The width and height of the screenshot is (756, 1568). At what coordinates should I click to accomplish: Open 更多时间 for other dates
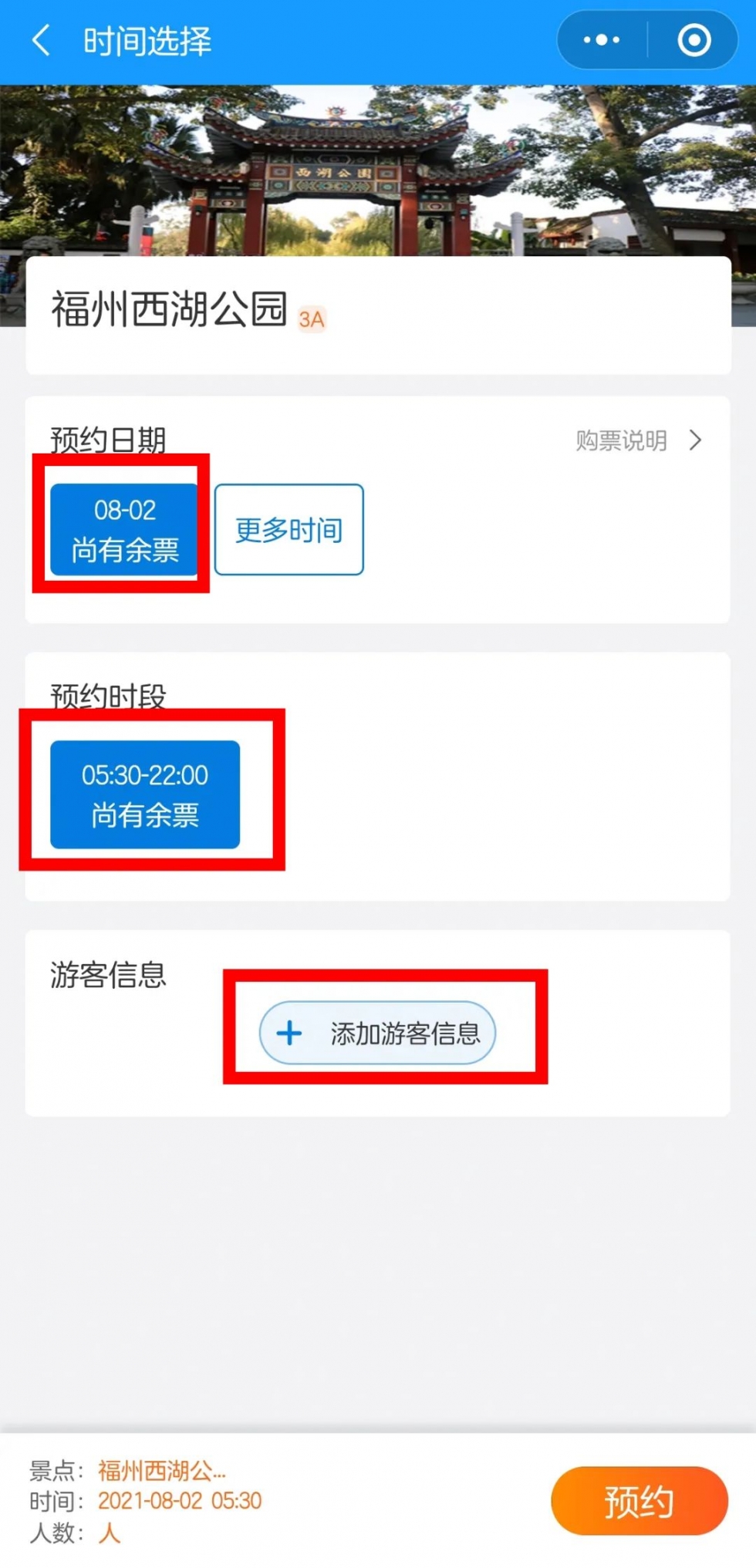(289, 529)
